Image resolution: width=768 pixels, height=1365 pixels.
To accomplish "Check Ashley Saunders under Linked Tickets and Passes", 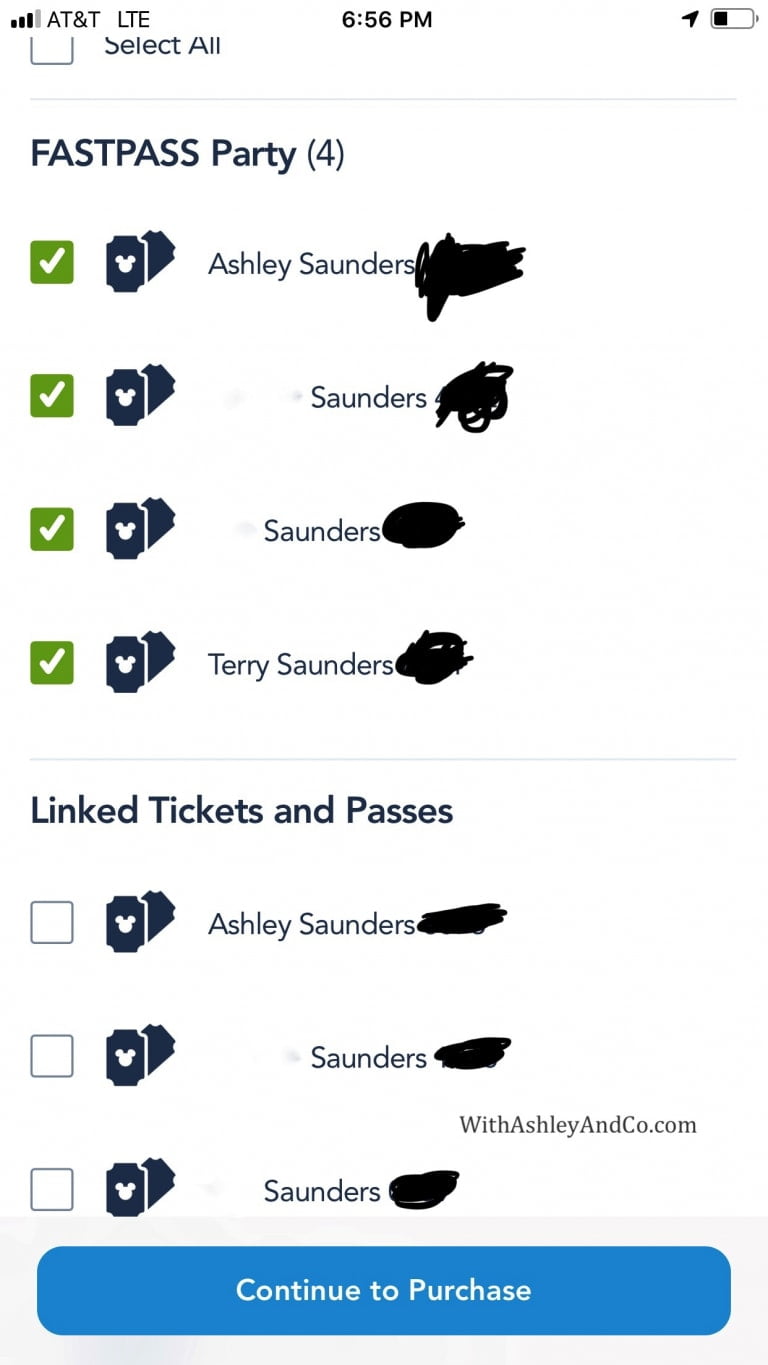I will pyautogui.click(x=52, y=922).
